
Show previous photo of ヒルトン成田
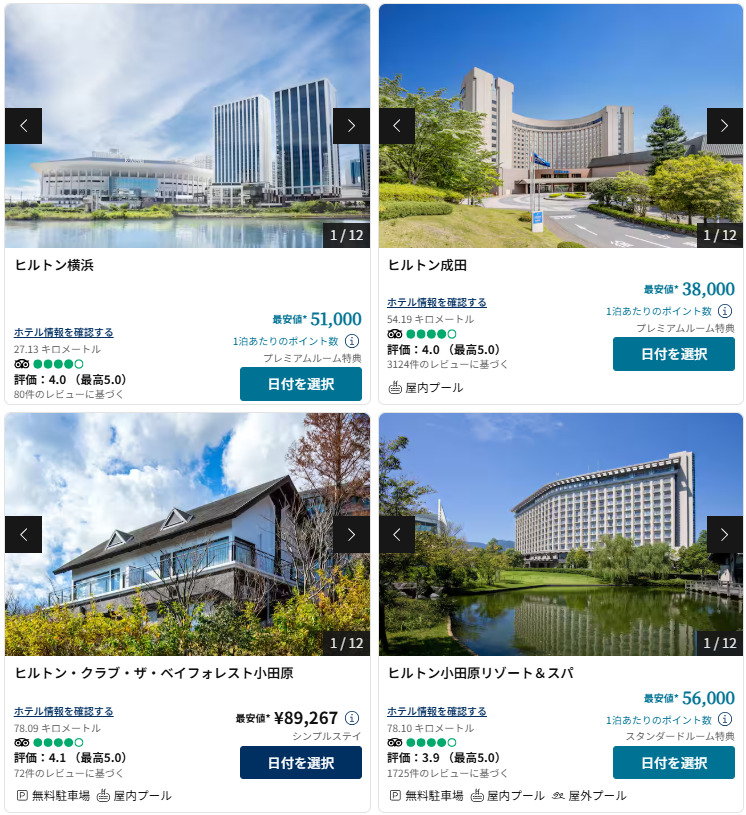tap(397, 126)
